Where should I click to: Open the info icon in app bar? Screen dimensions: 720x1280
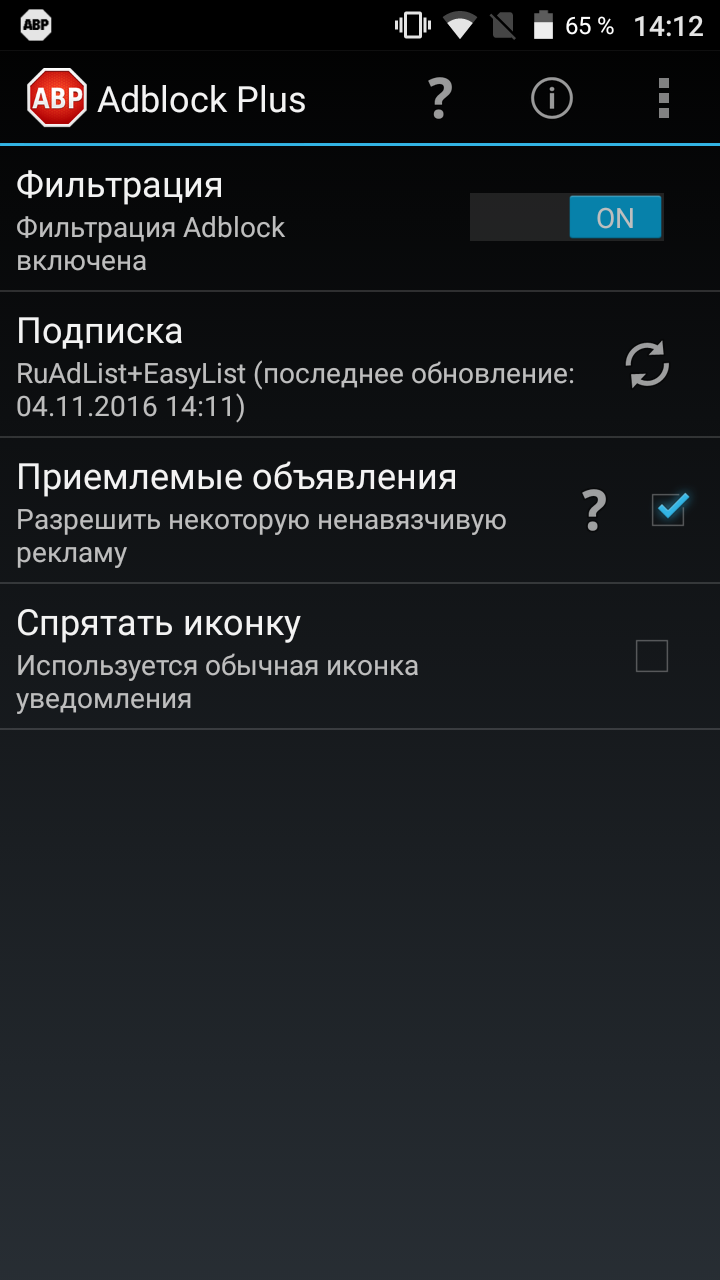pyautogui.click(x=551, y=99)
